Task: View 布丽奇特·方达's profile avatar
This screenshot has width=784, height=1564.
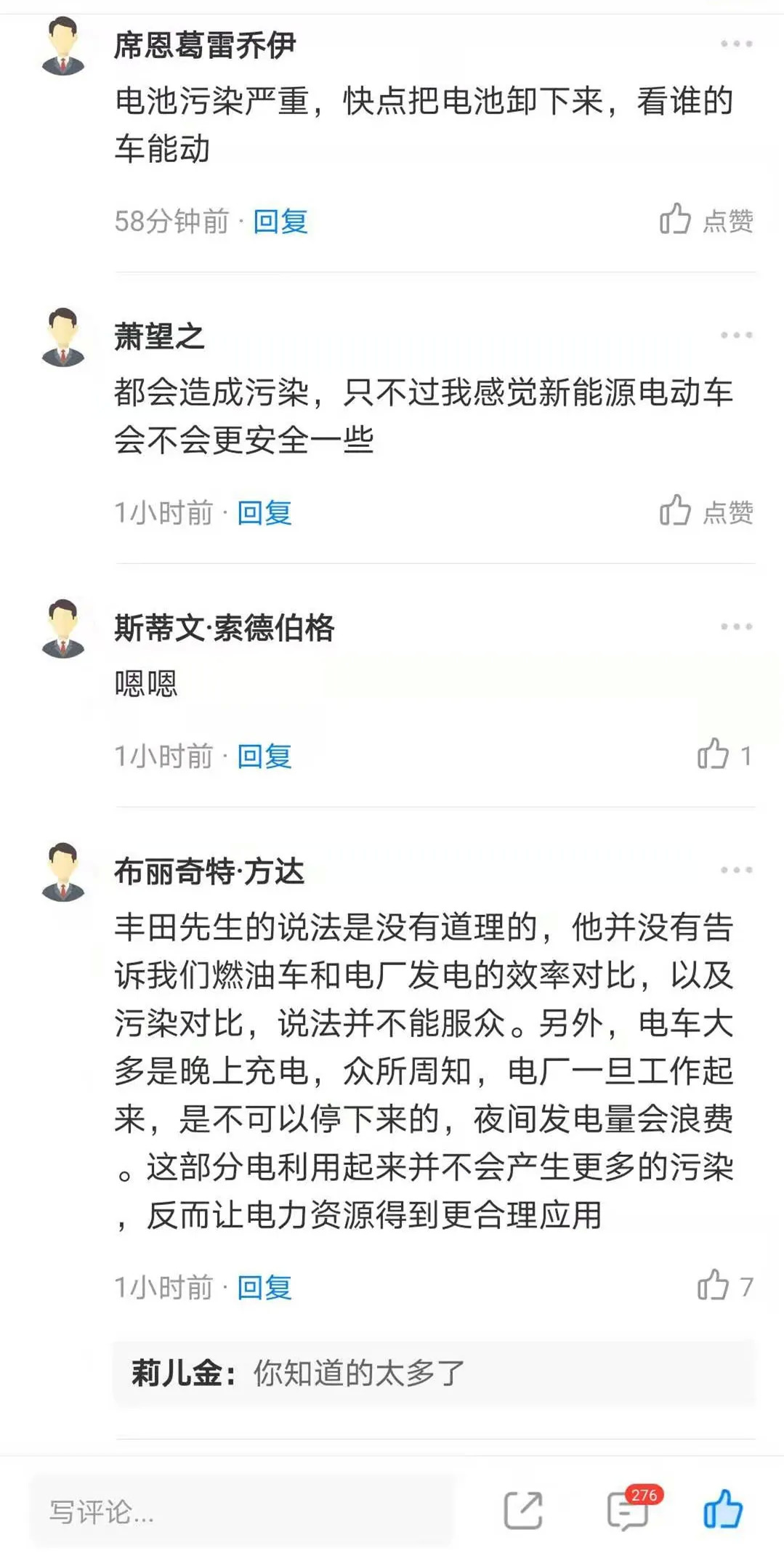Action: point(64,871)
